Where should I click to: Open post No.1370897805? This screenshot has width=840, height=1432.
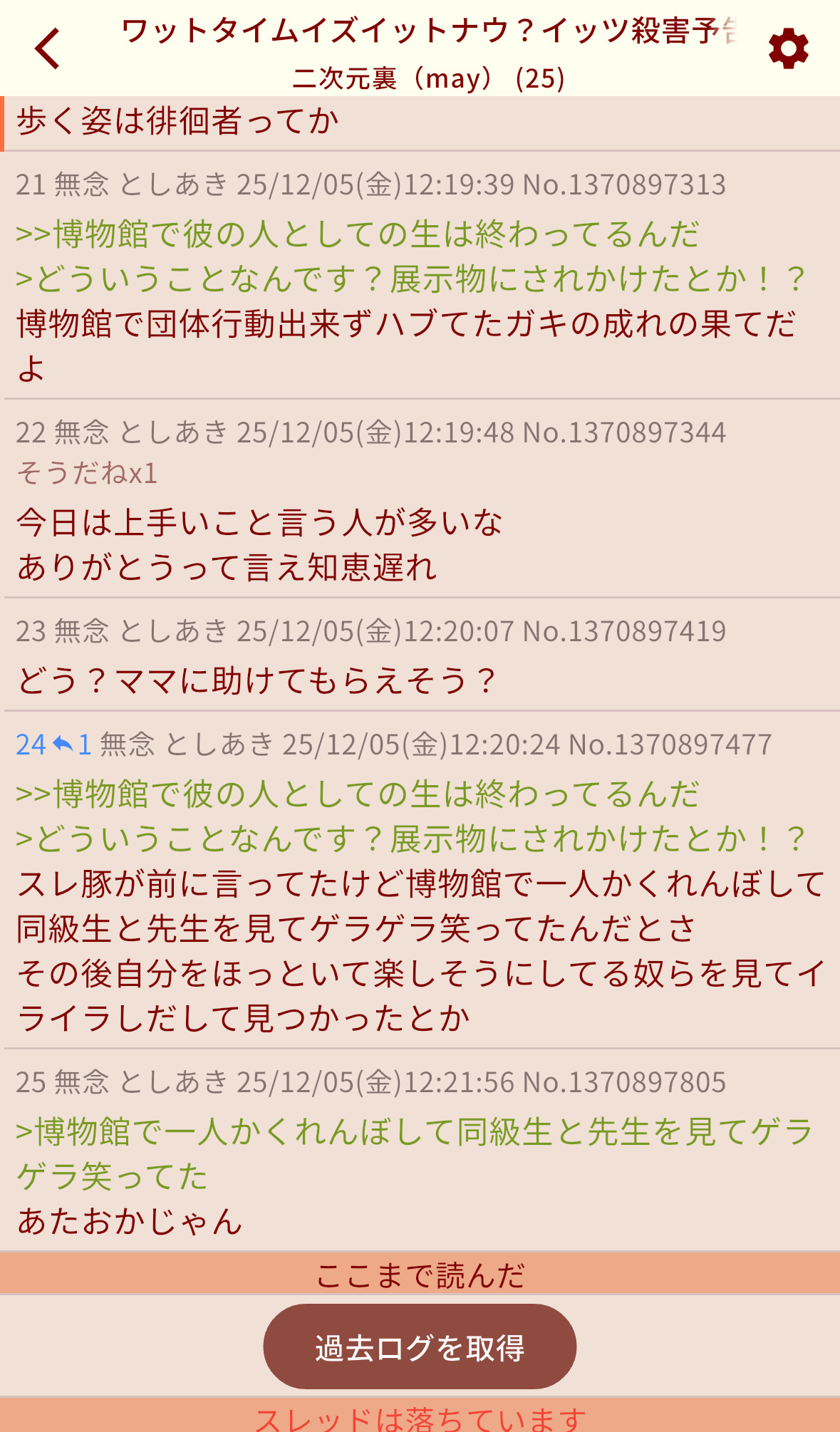624,1082
